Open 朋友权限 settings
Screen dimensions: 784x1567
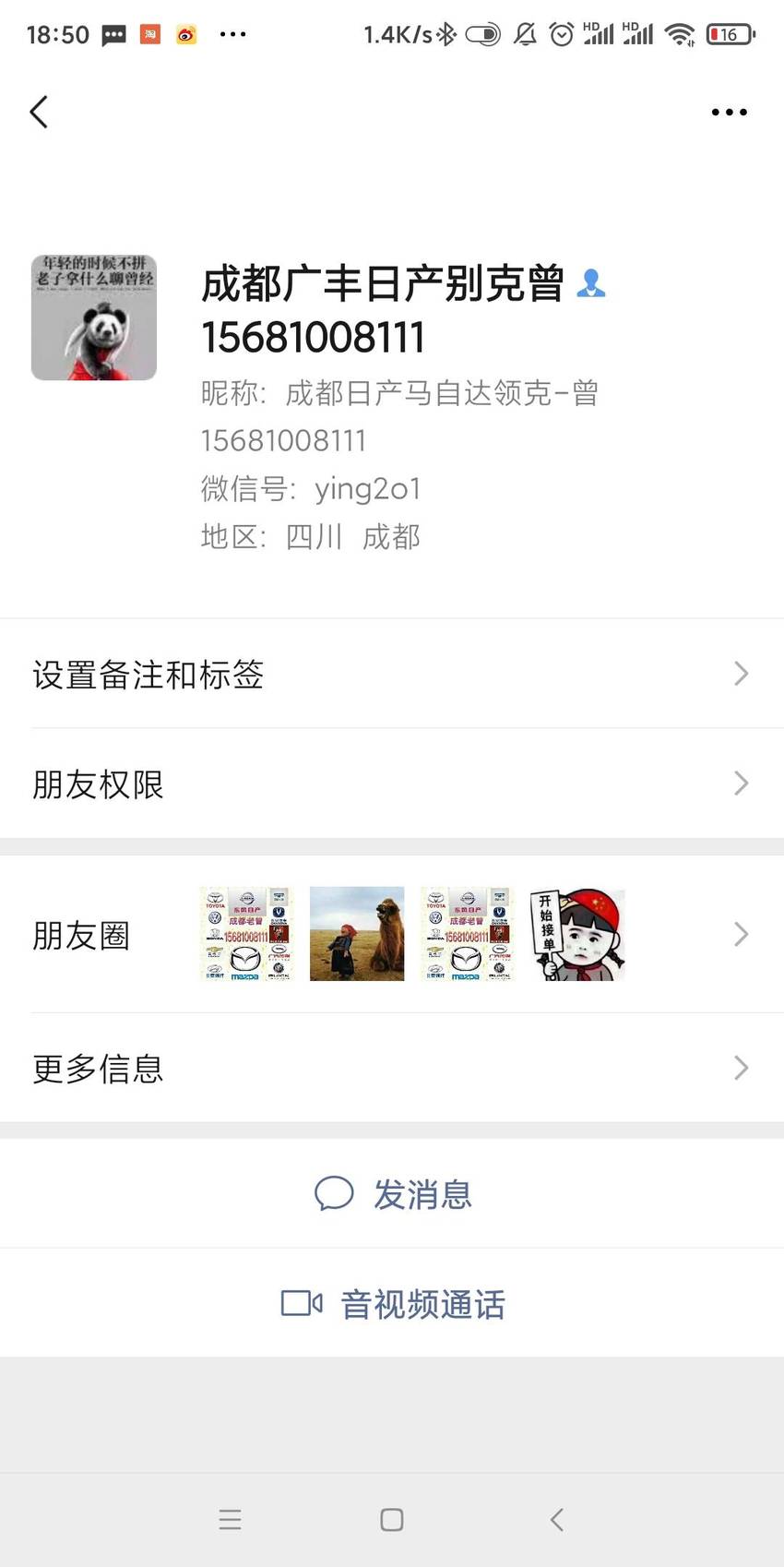392,783
